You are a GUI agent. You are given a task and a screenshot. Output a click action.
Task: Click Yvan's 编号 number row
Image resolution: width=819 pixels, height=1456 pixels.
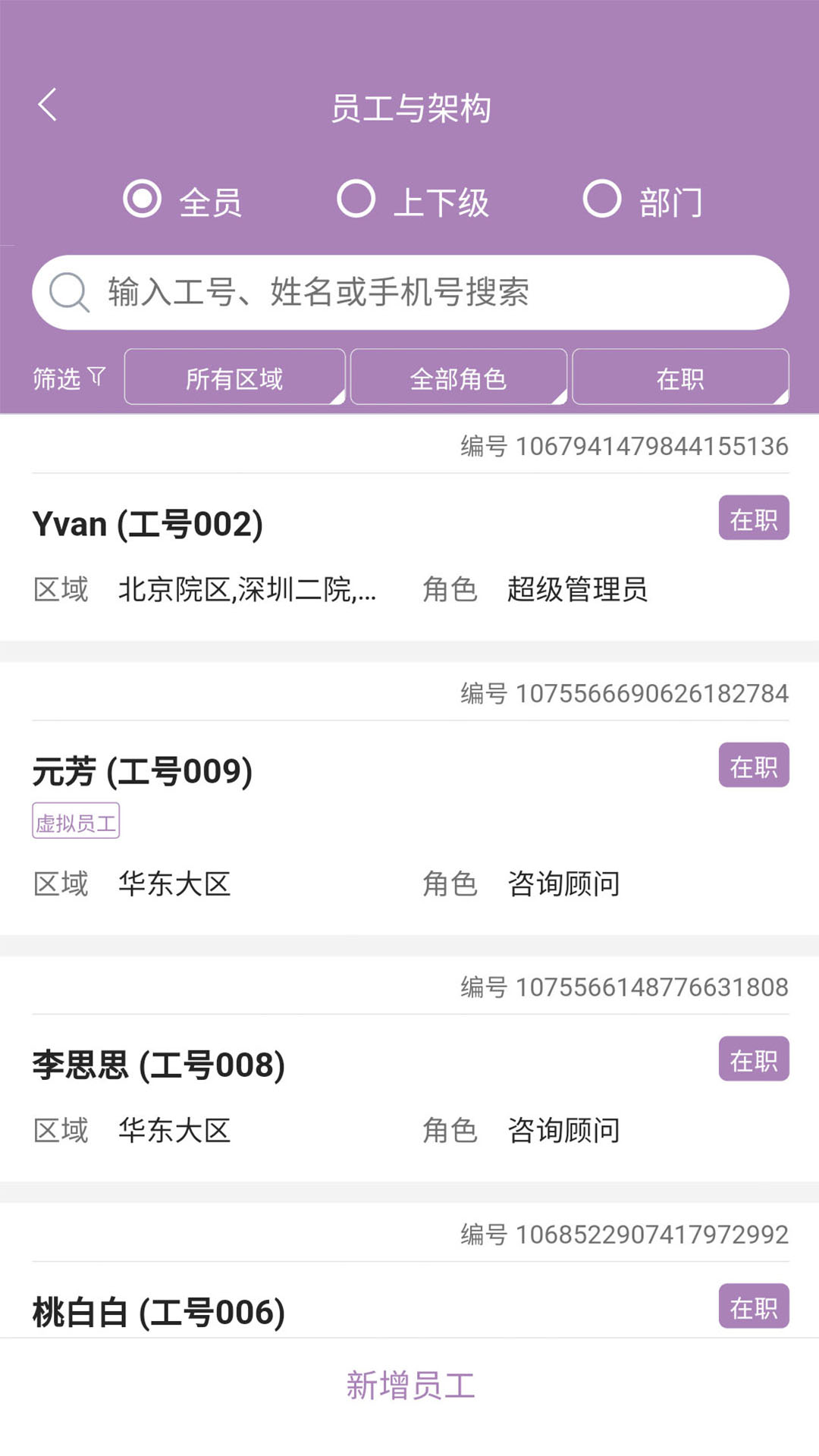coord(622,445)
